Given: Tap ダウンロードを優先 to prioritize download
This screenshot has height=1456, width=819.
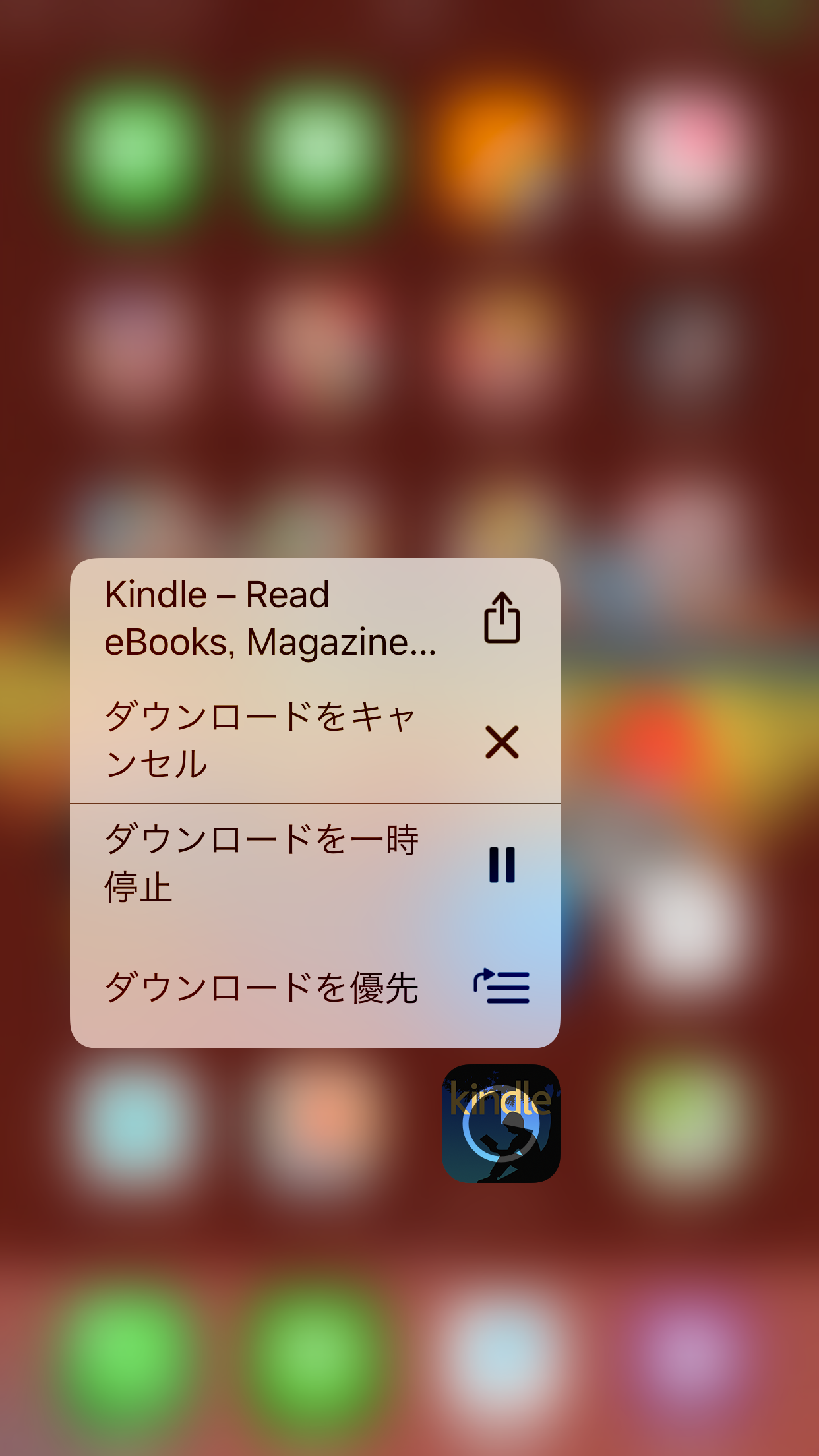Looking at the screenshot, I should click(x=315, y=987).
